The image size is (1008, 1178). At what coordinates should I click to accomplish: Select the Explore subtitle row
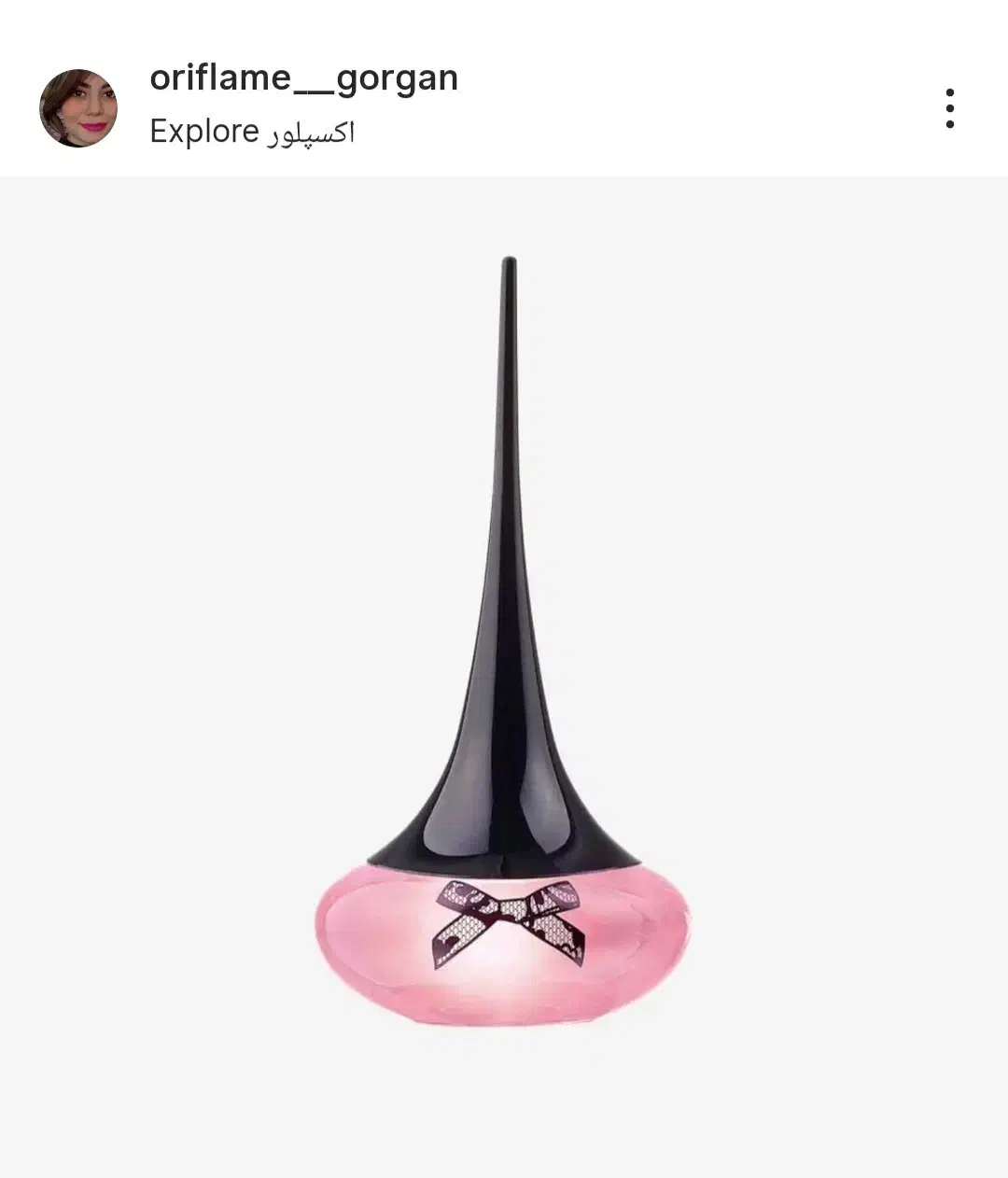(252, 132)
